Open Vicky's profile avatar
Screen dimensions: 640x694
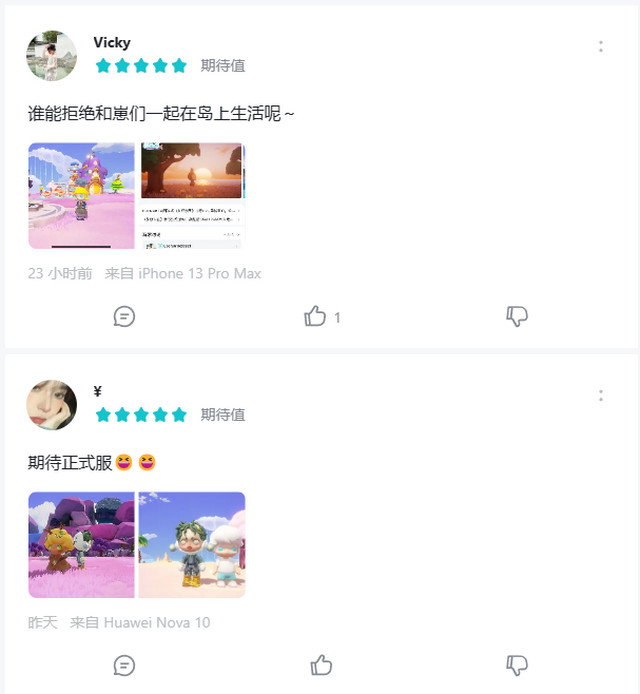tap(51, 55)
